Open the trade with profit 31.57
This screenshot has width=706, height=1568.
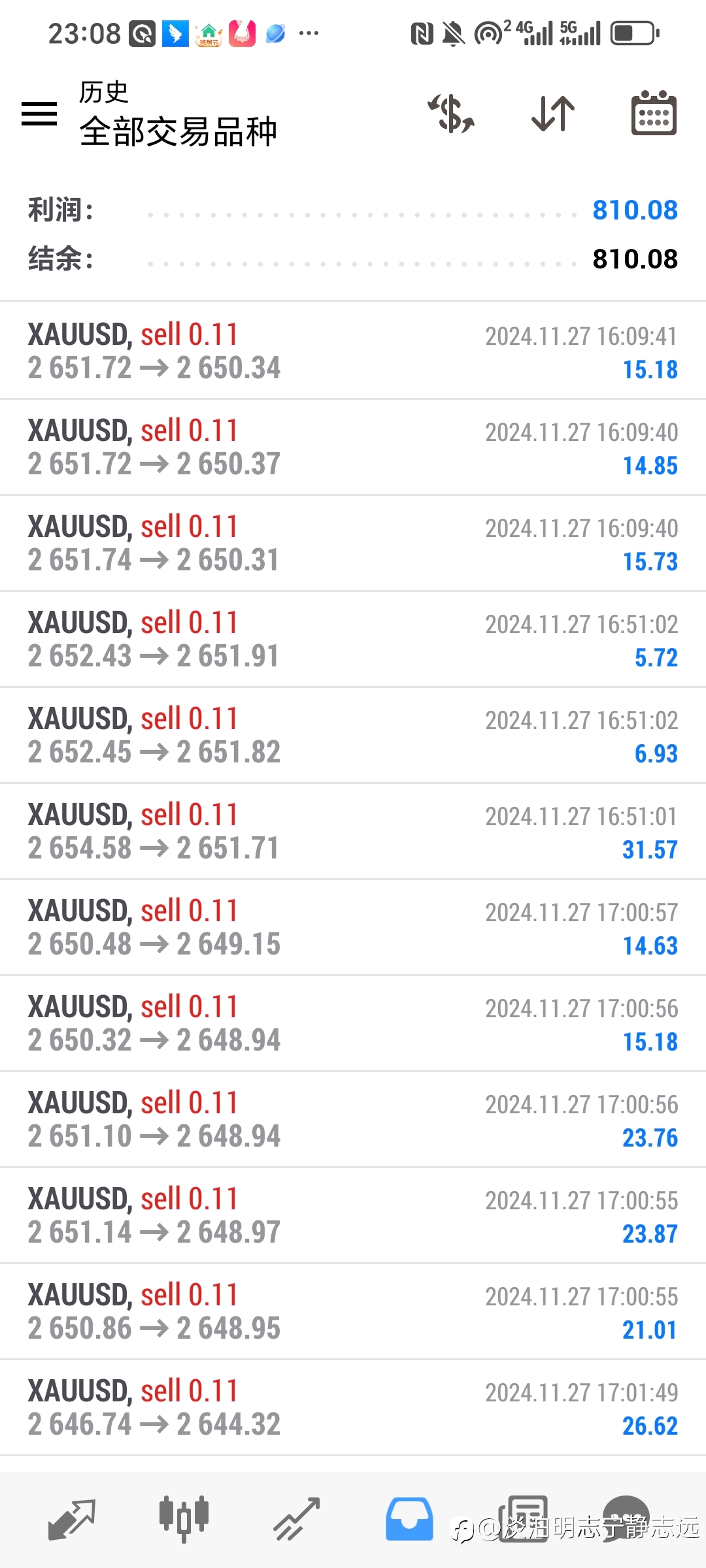(x=353, y=831)
